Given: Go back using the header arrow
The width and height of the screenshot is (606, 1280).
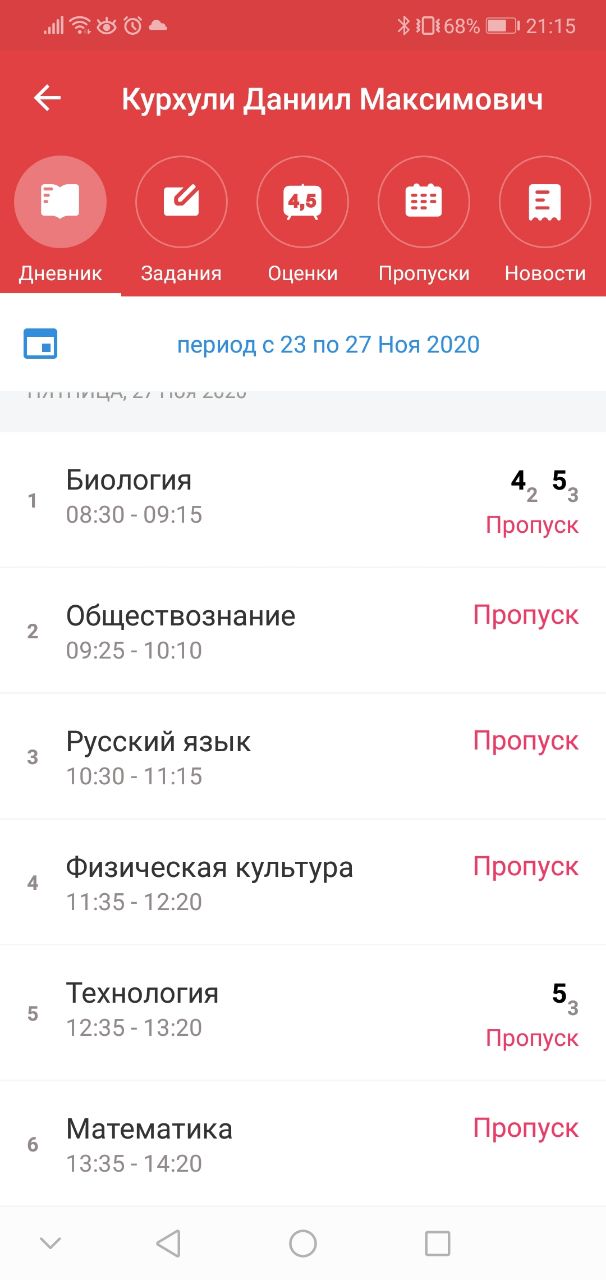Looking at the screenshot, I should 47,98.
